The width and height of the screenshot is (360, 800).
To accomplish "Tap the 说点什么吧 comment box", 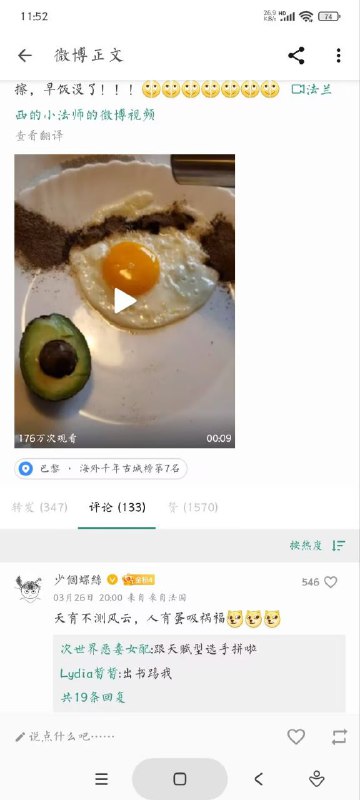I will coord(65,736).
